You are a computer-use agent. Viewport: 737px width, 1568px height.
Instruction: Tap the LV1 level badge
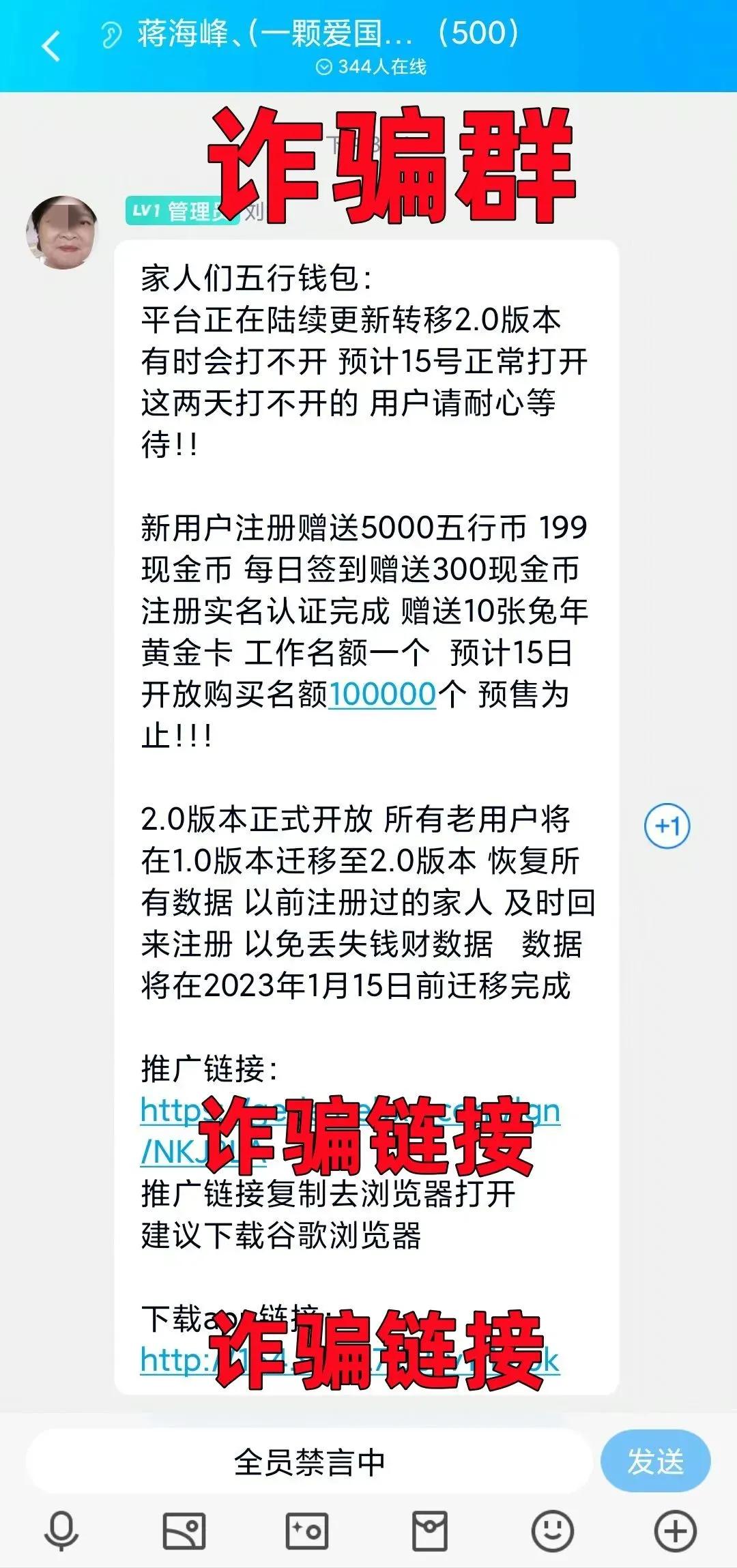[145, 212]
